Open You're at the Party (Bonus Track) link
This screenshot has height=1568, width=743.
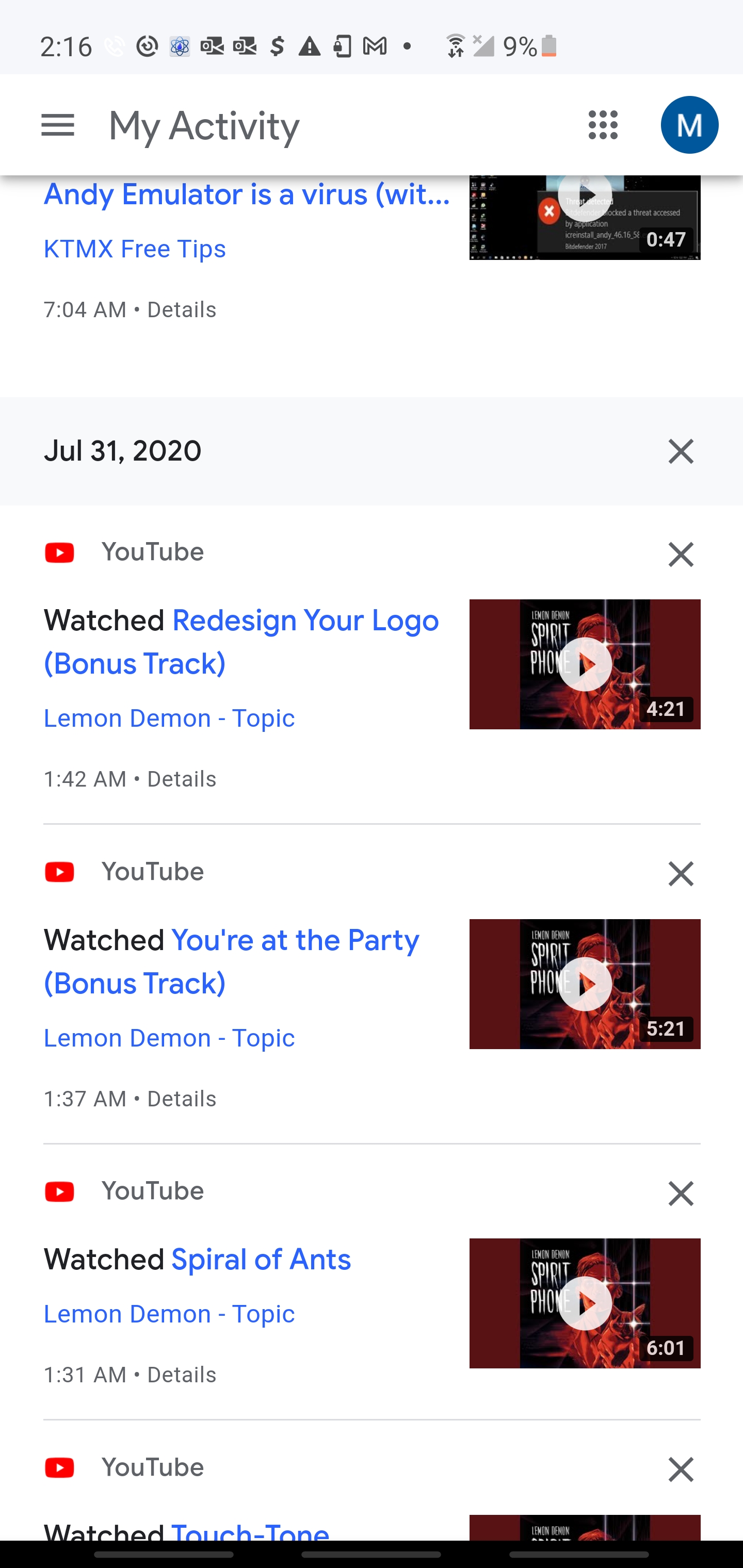[232, 961]
